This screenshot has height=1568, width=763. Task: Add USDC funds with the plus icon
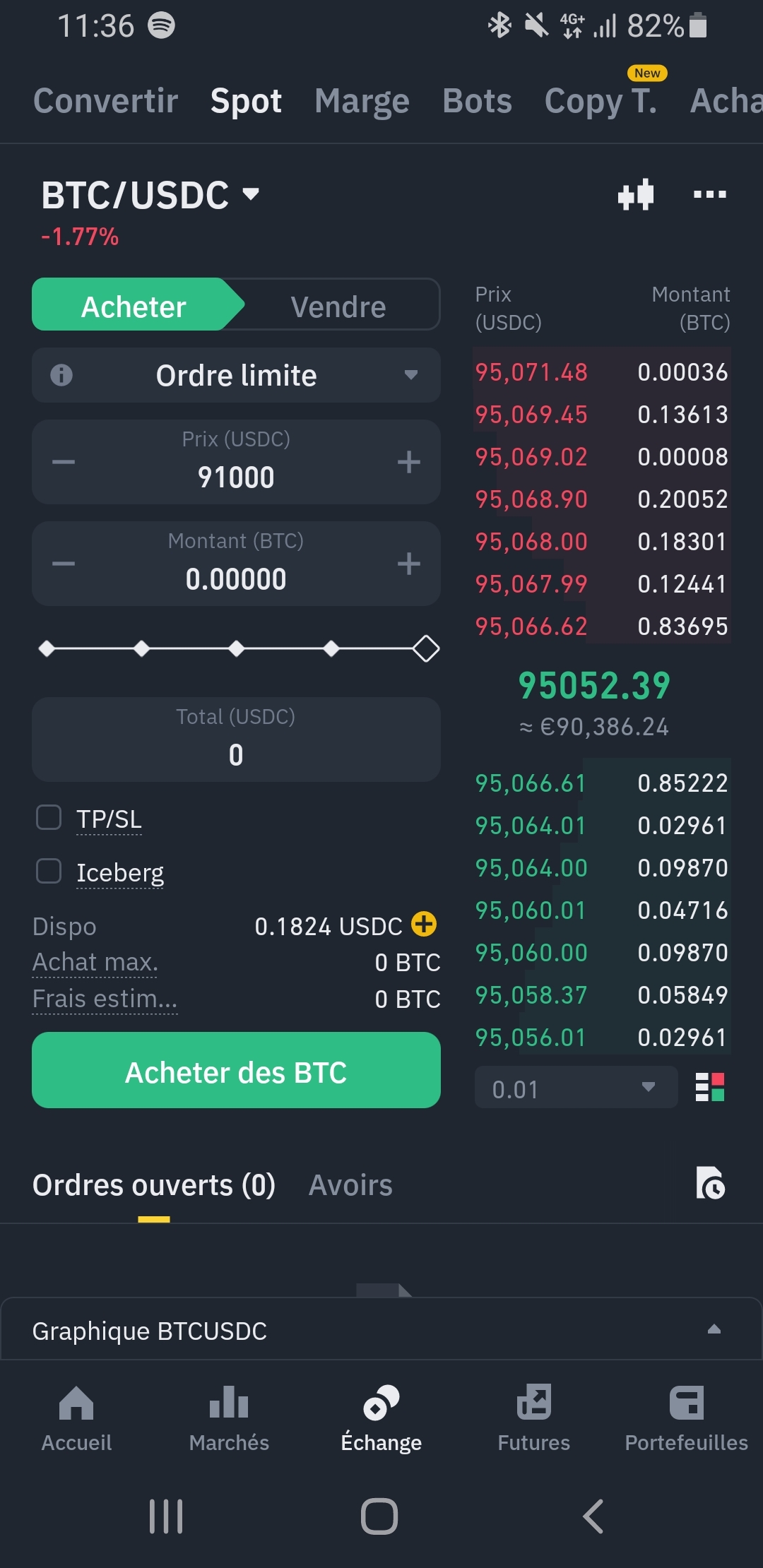pyautogui.click(x=424, y=924)
